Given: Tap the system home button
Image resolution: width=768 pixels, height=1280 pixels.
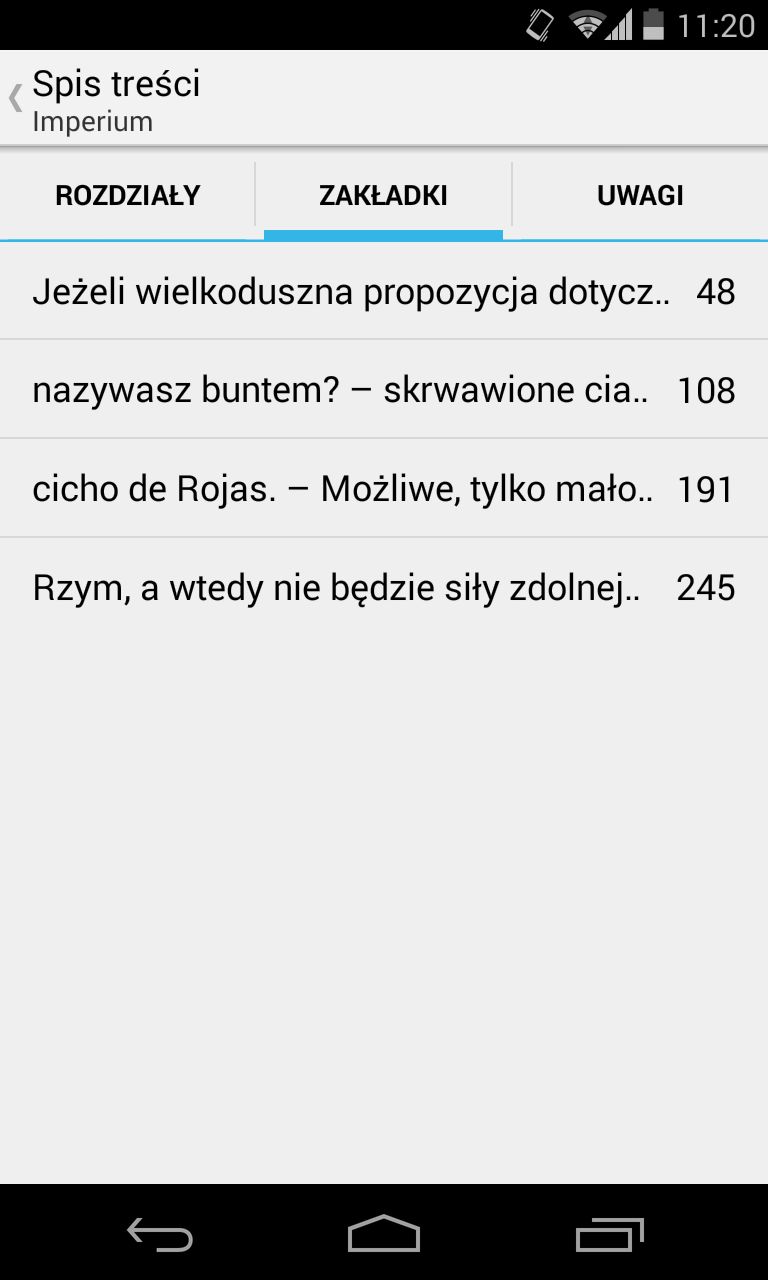Looking at the screenshot, I should tap(384, 1234).
